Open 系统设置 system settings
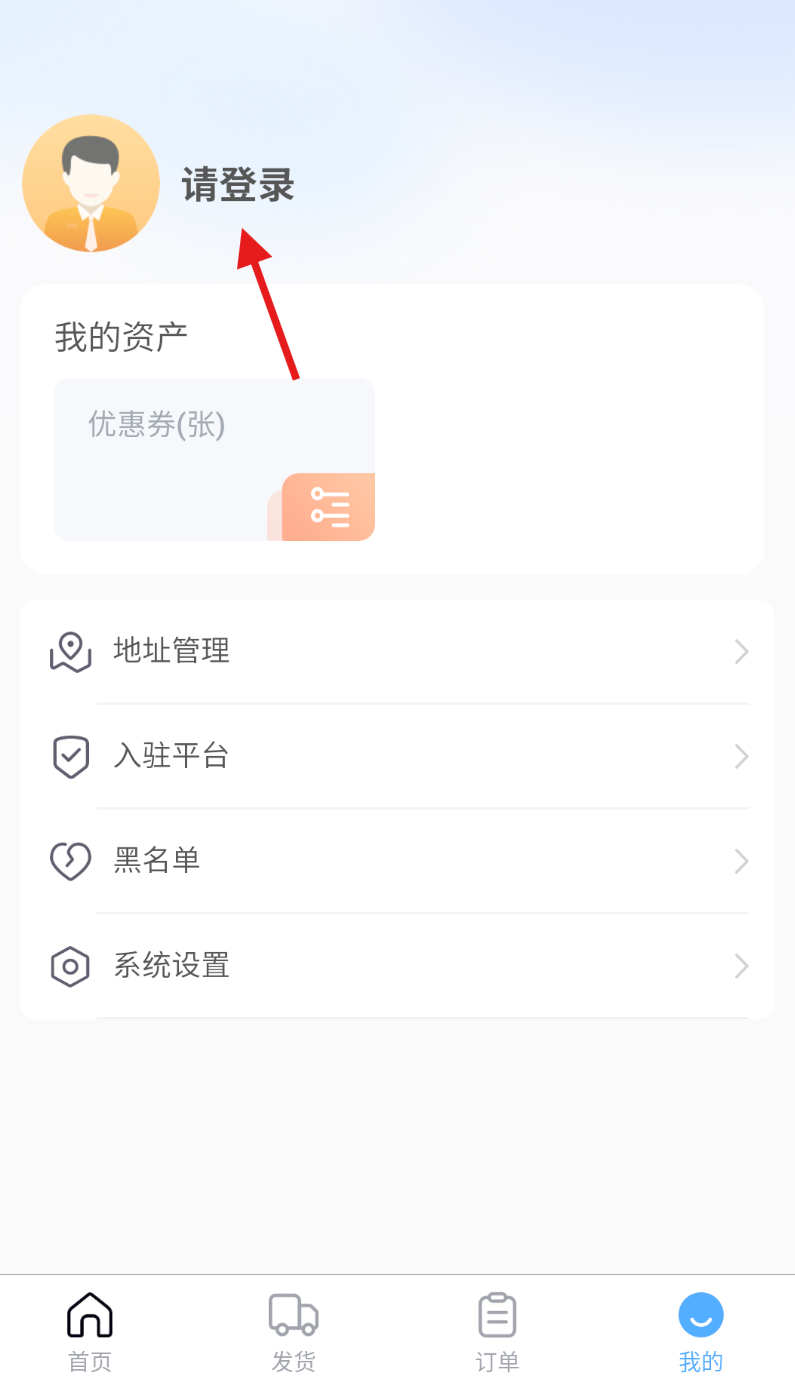The height and width of the screenshot is (1378, 795). [398, 965]
